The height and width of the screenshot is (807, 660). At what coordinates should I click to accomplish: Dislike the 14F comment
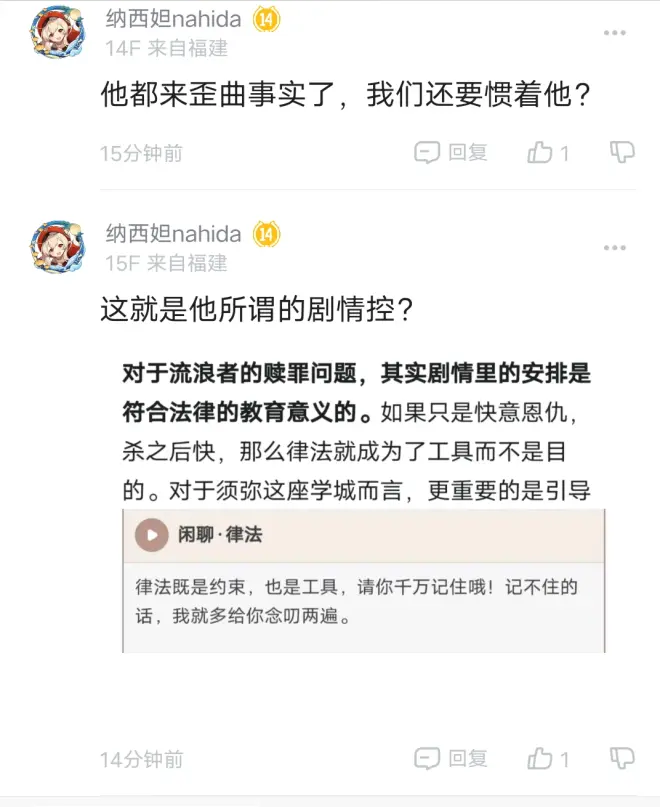622,153
